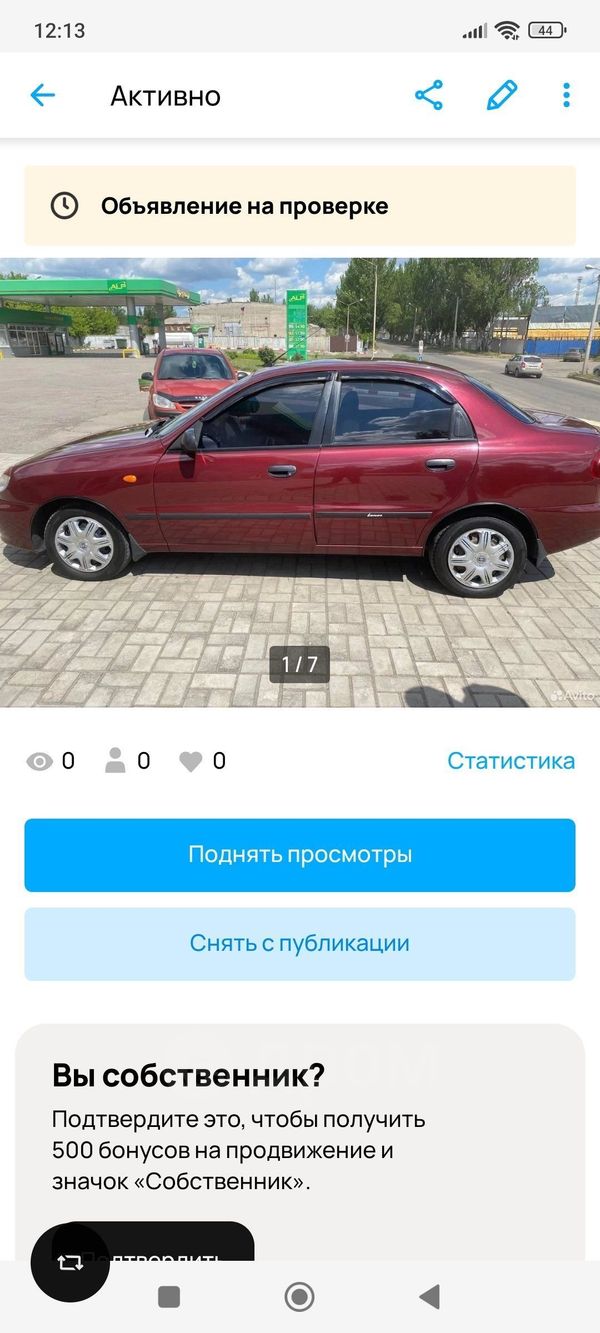
Task: Open the red car photo gallery
Action: [x=300, y=480]
